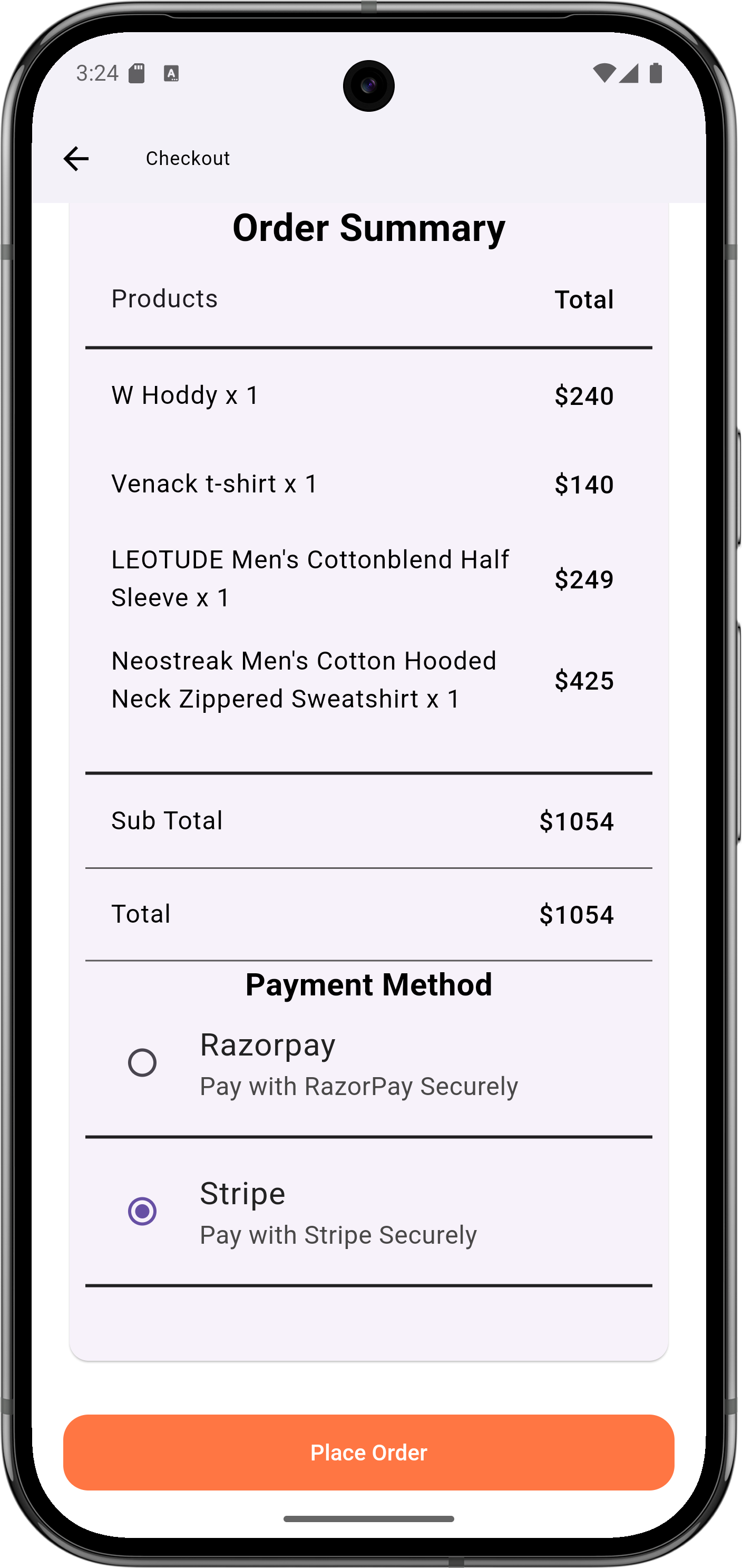Image resolution: width=742 pixels, height=1568 pixels.
Task: Go back from the Checkout screen
Action: point(76,159)
